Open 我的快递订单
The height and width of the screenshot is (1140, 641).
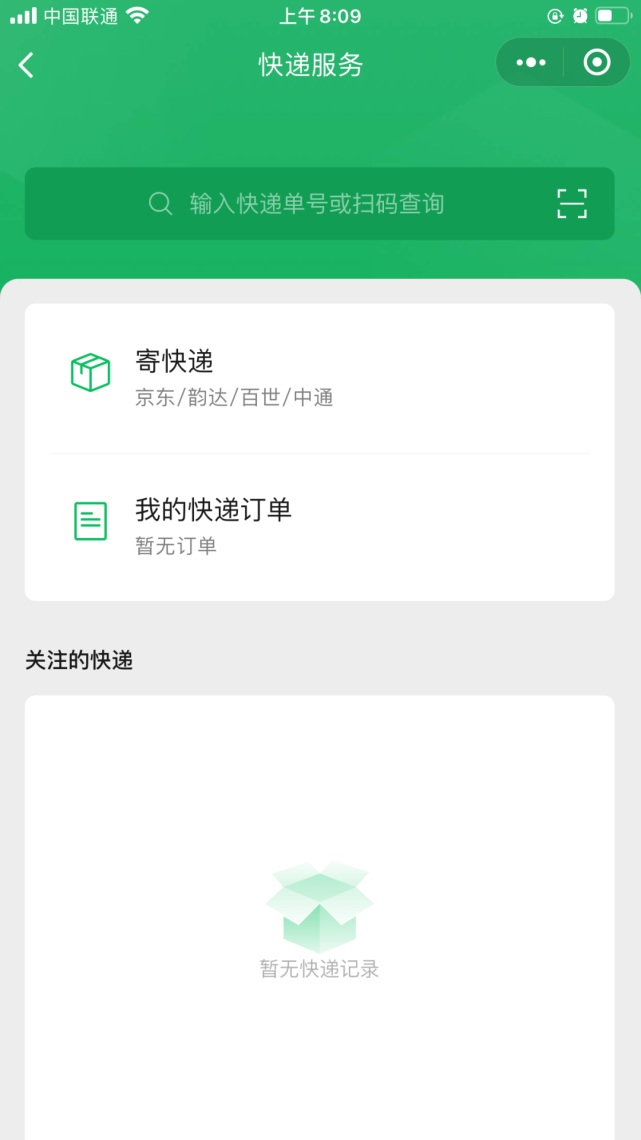coord(320,527)
